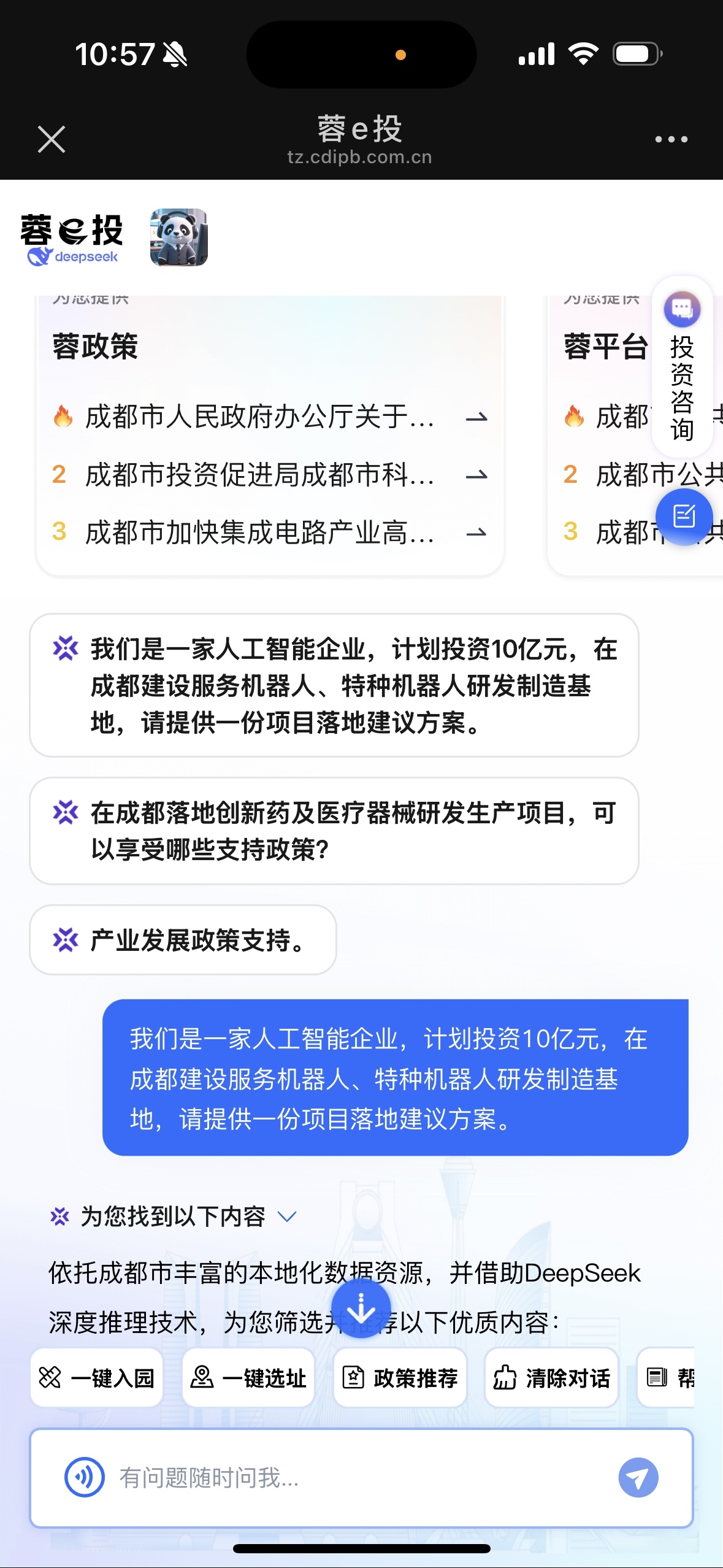The width and height of the screenshot is (723, 1568).
Task: Clear the chat with 清除对话
Action: 551,1378
